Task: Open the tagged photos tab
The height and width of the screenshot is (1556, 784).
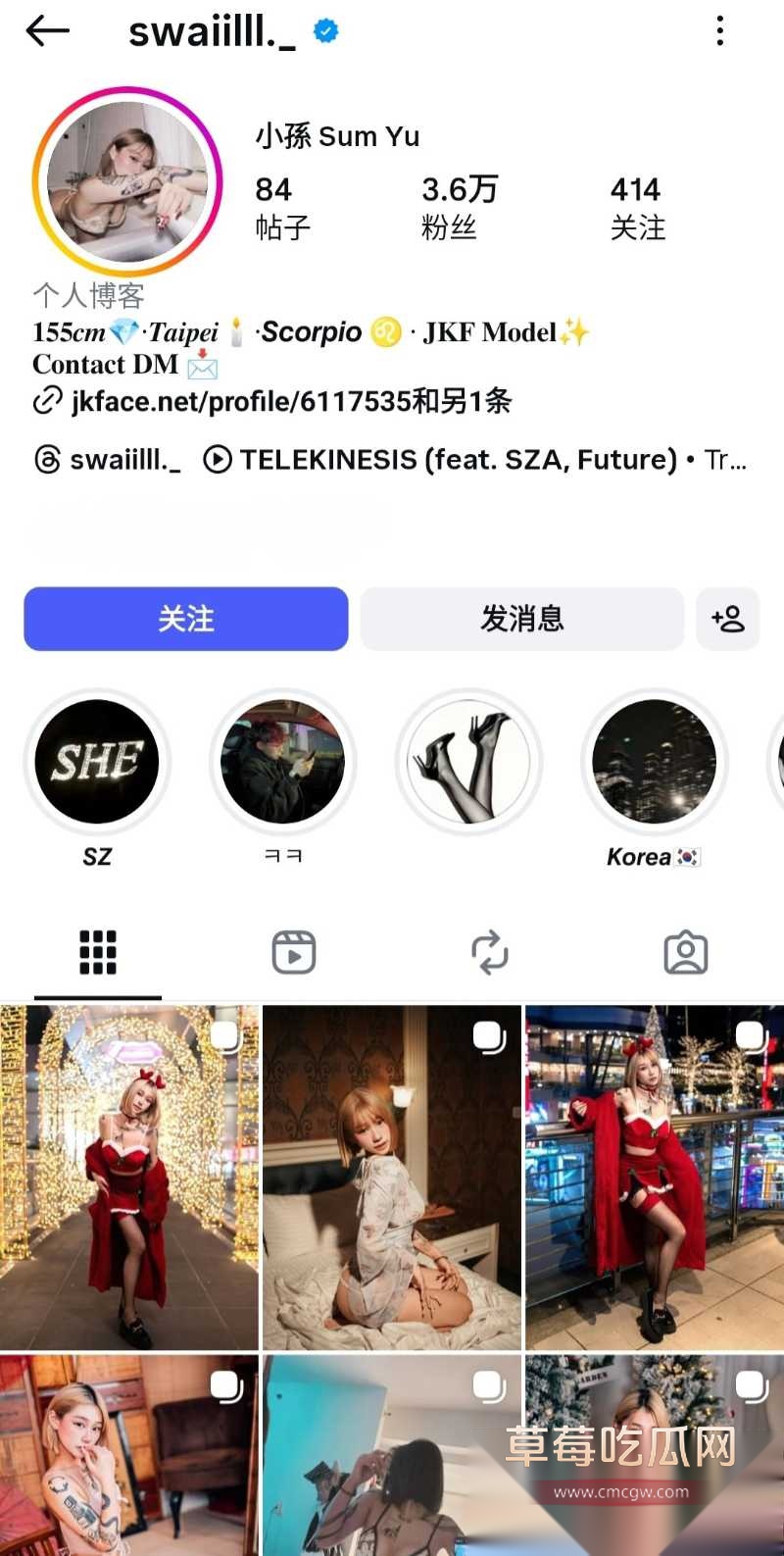Action: point(686,950)
